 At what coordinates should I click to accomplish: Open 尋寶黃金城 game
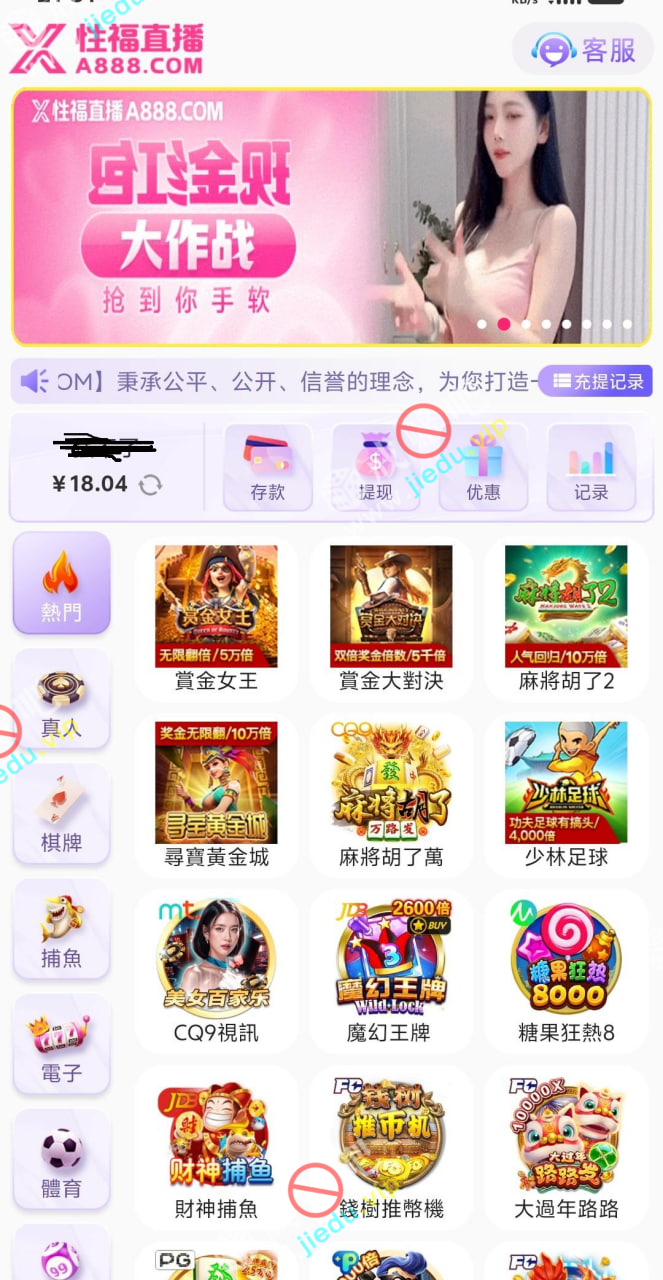(x=216, y=794)
